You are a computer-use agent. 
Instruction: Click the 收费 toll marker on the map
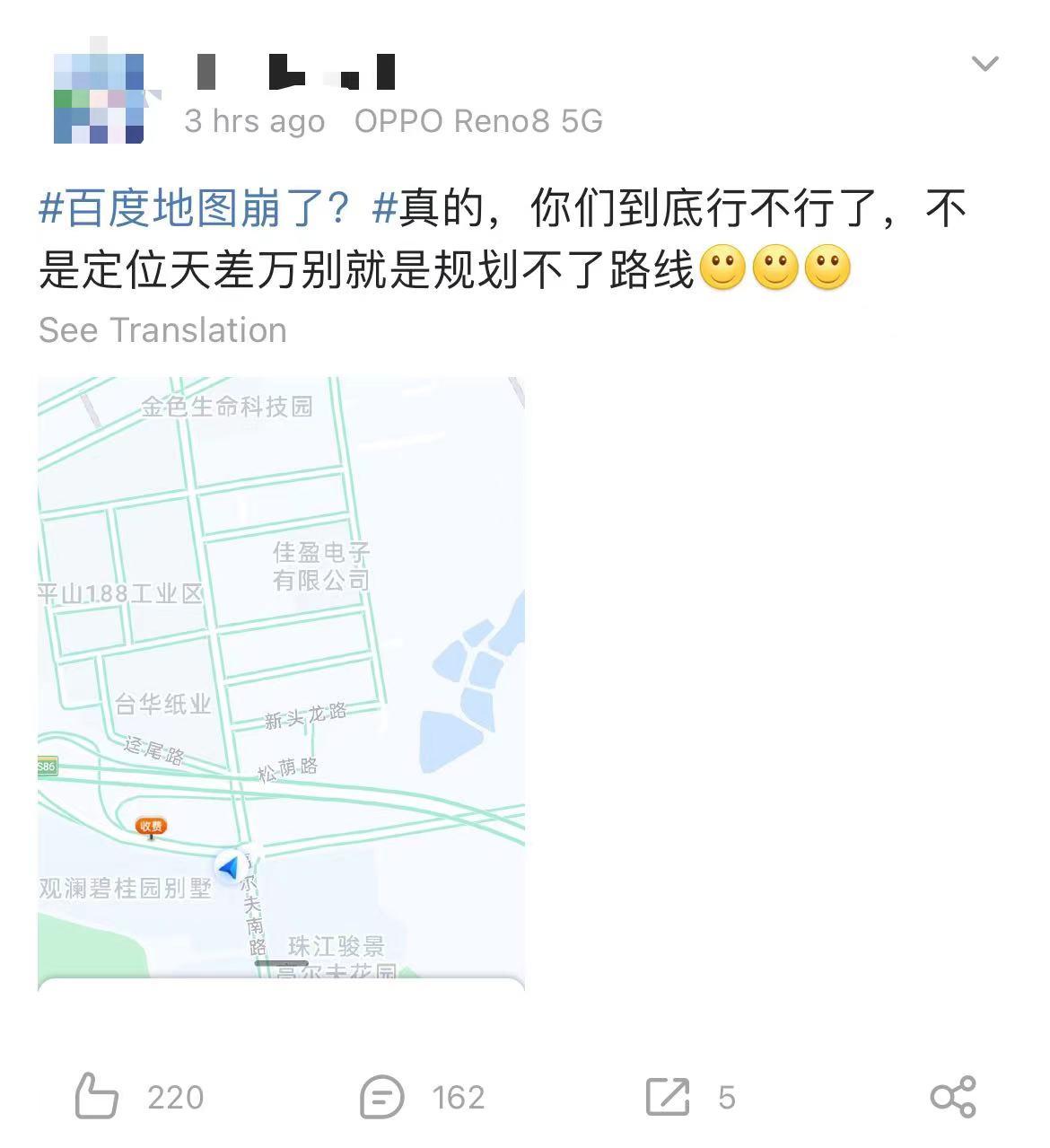coord(149,825)
